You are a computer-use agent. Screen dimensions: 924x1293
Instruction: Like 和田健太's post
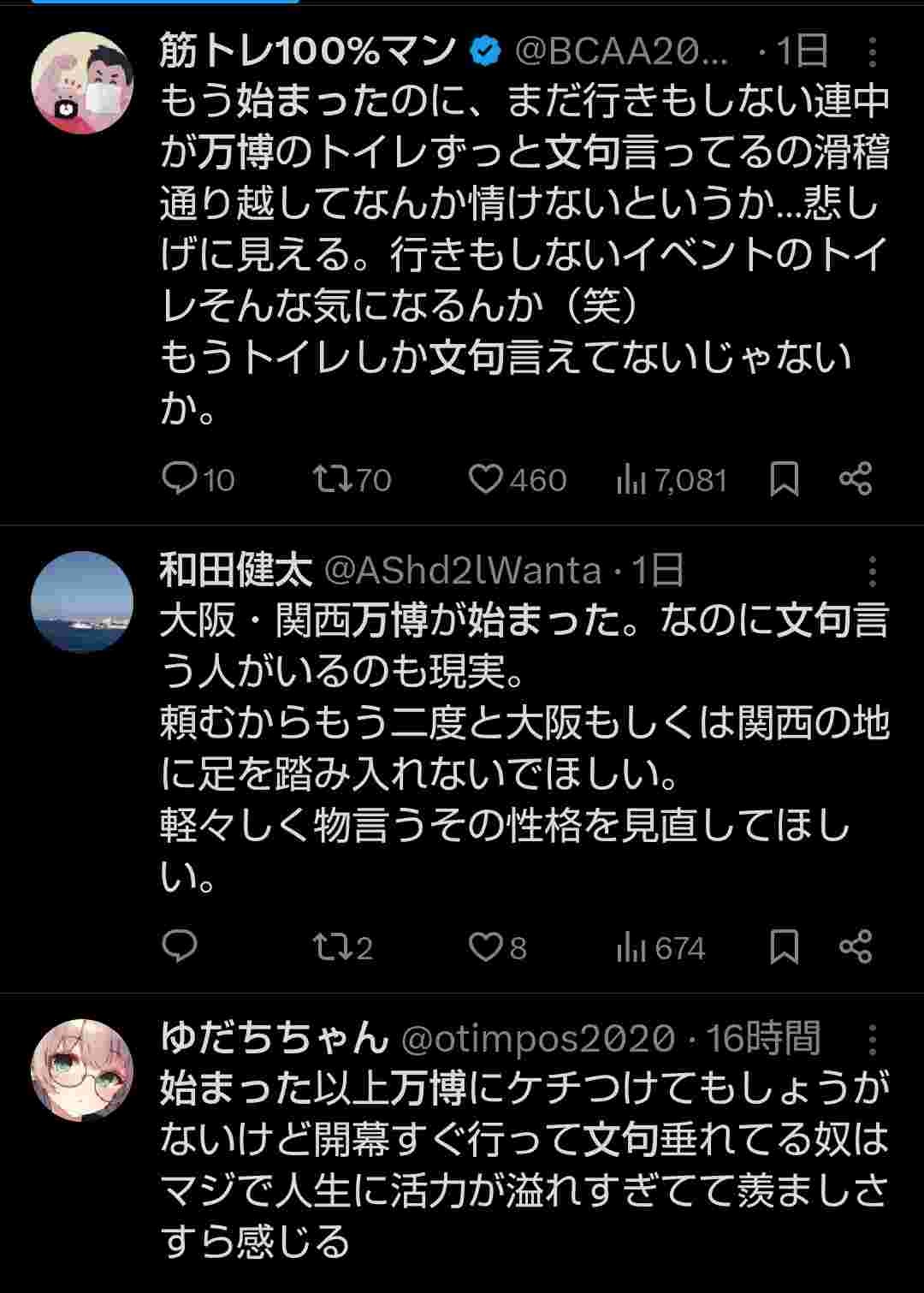point(485,946)
